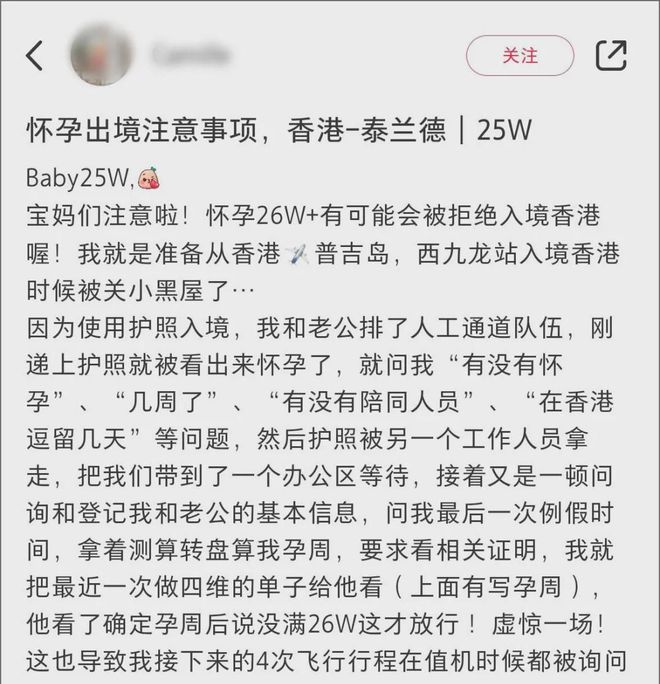
Task: Share this post via share icon
Action: point(611,55)
